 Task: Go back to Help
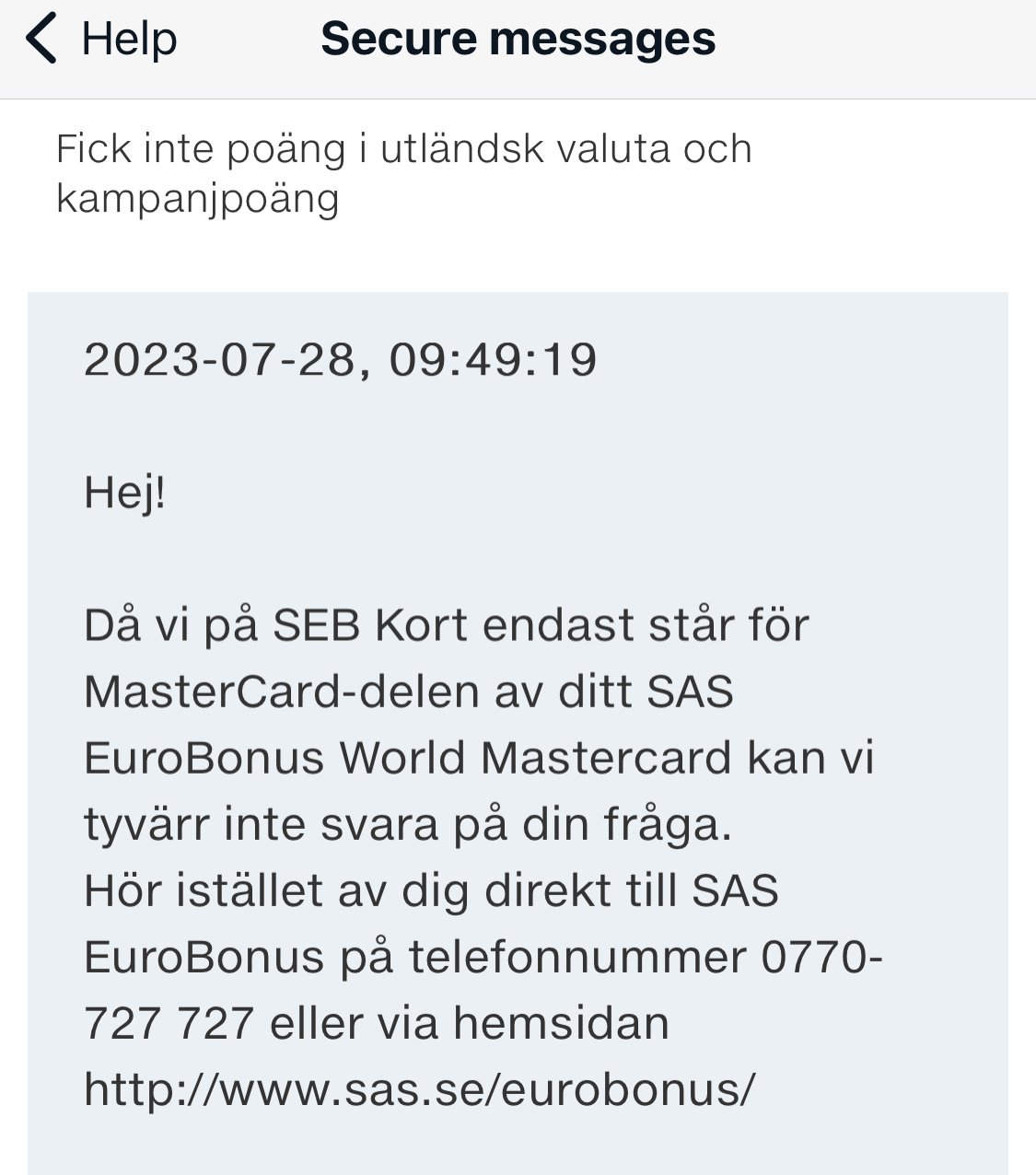(x=99, y=41)
